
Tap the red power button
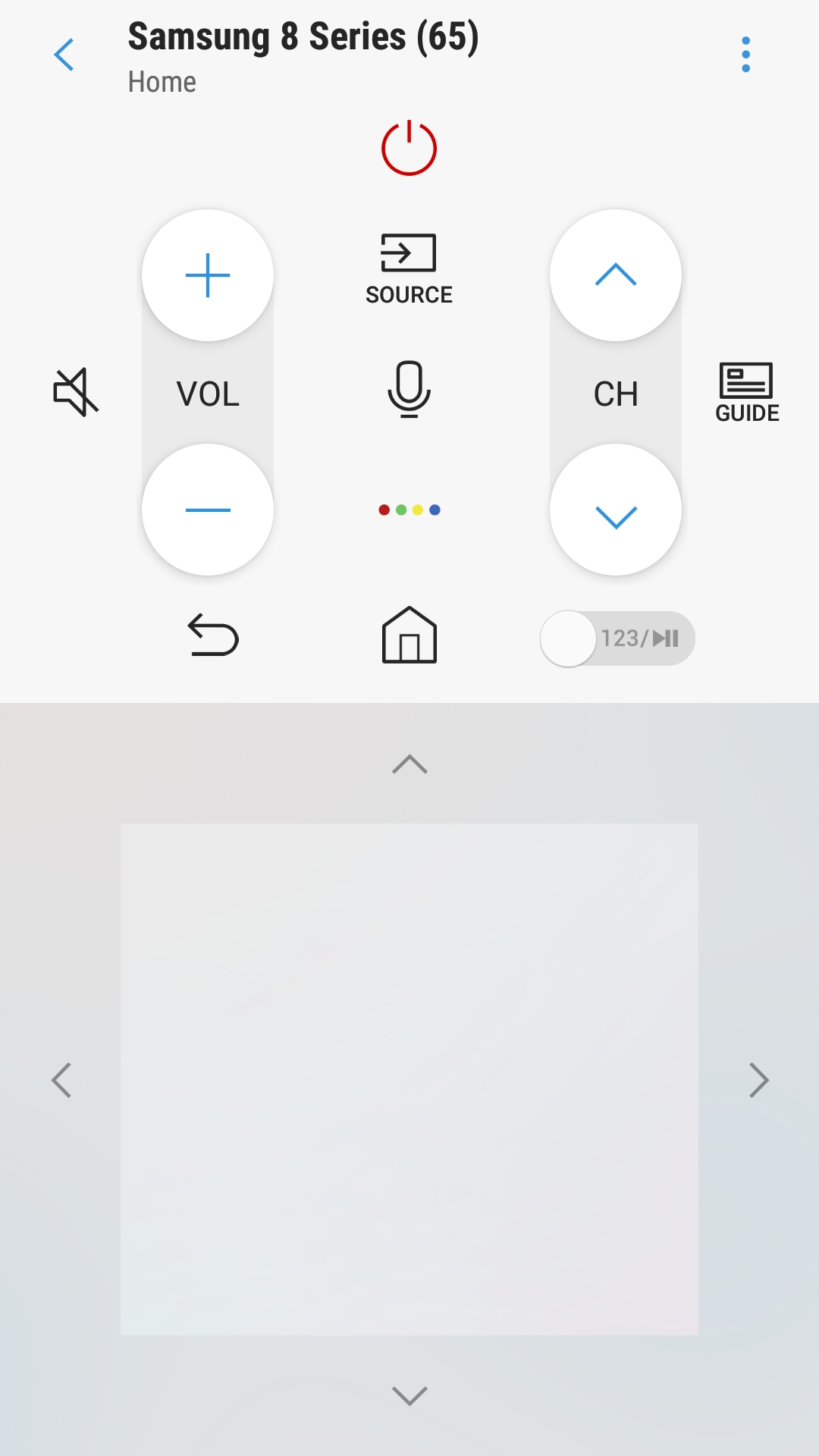click(409, 148)
